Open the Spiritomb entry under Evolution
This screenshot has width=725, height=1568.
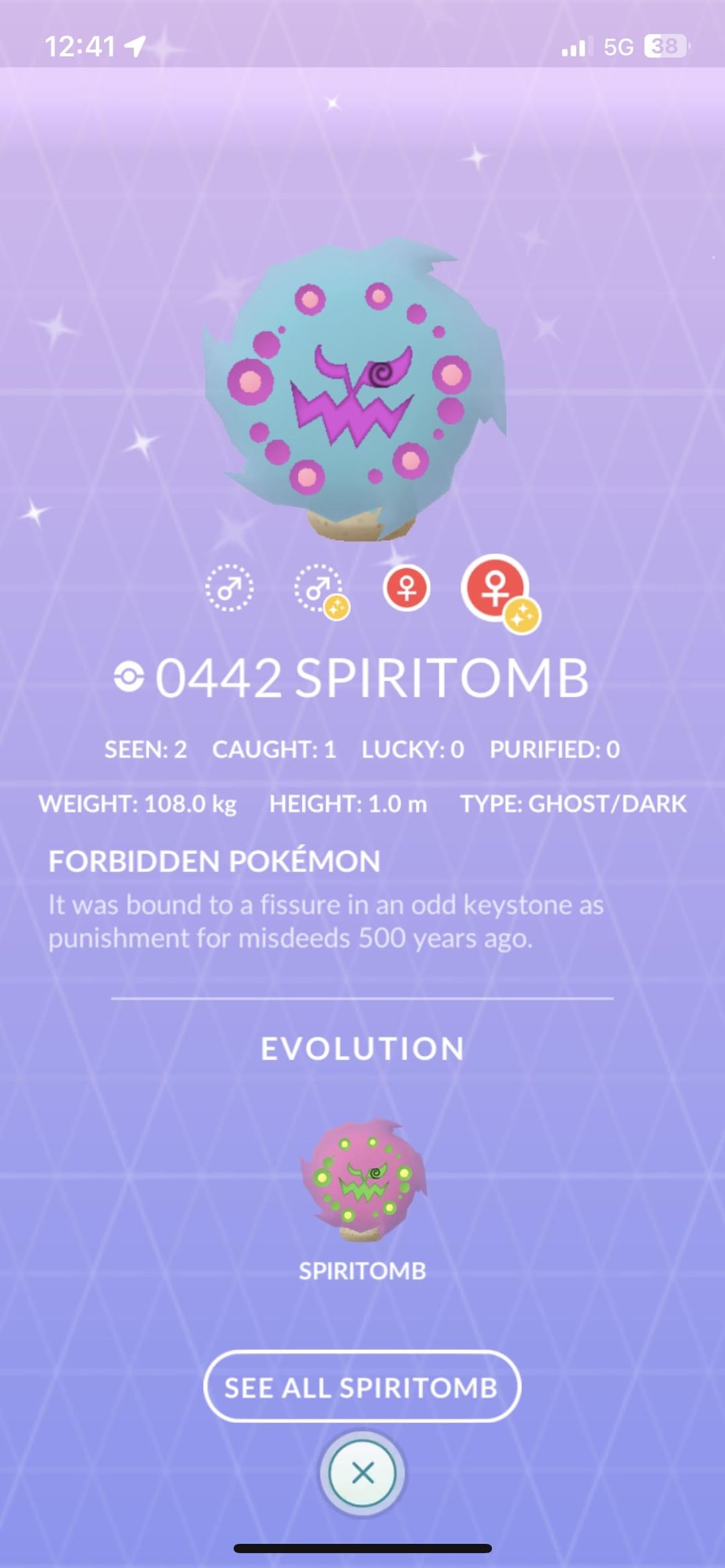pyautogui.click(x=362, y=1182)
